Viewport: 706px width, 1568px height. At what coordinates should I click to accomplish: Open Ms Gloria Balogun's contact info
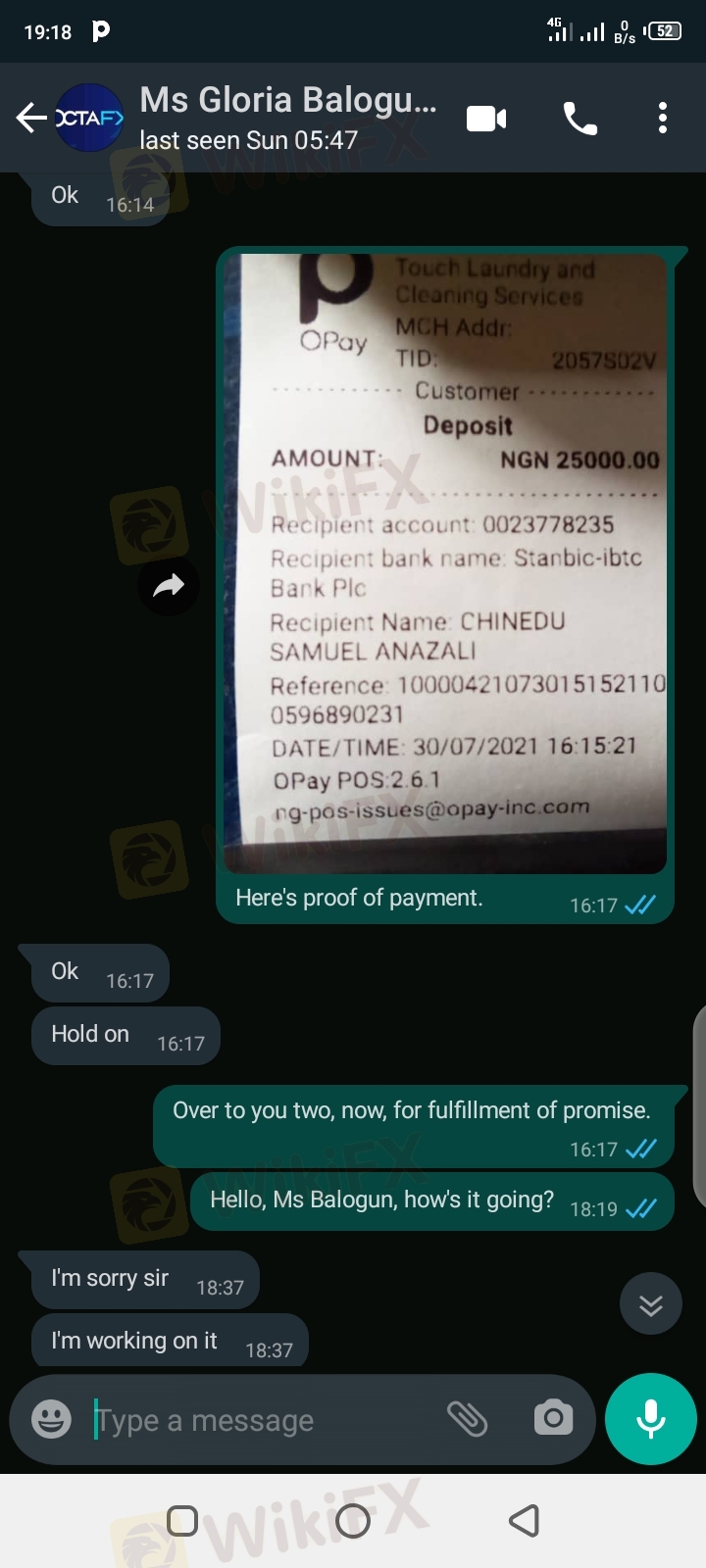(x=288, y=118)
